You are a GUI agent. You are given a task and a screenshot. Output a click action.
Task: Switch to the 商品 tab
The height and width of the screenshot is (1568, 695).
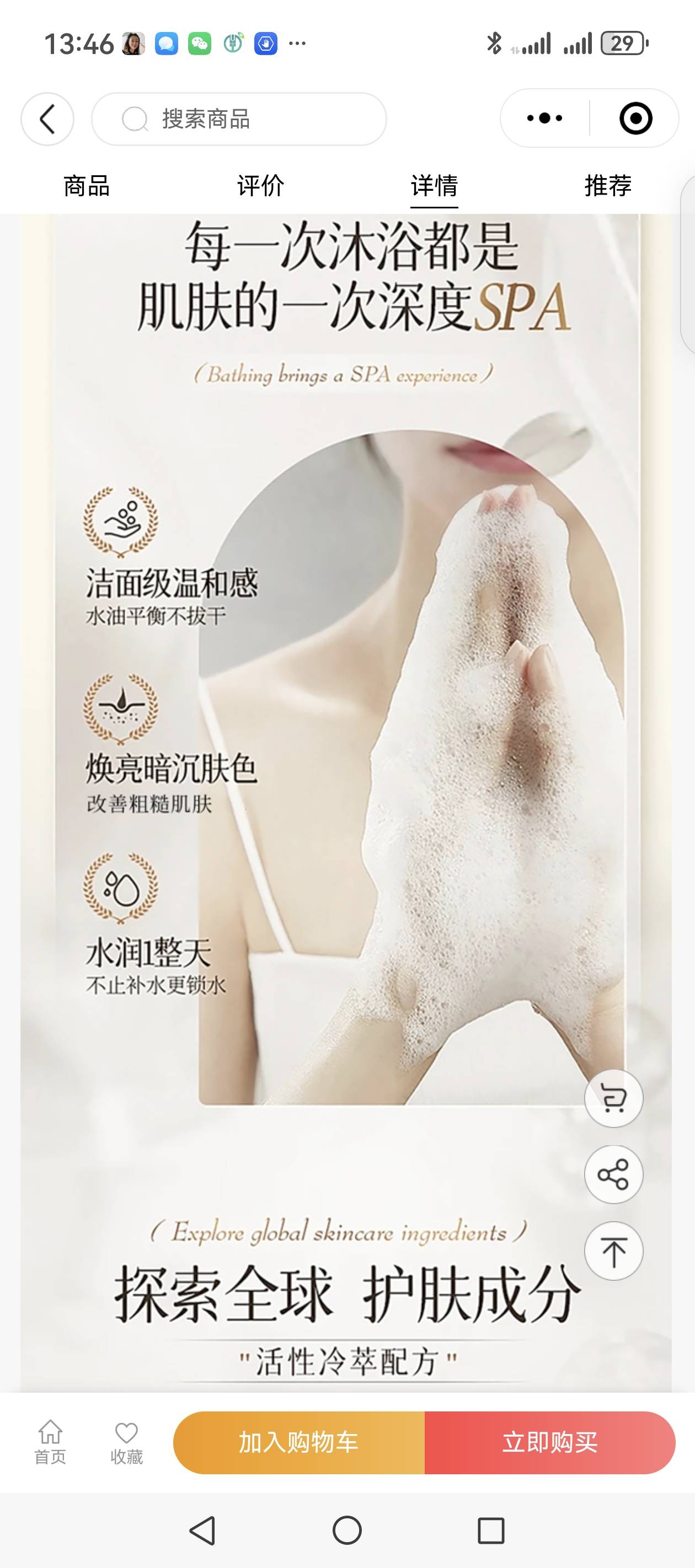pyautogui.click(x=87, y=186)
